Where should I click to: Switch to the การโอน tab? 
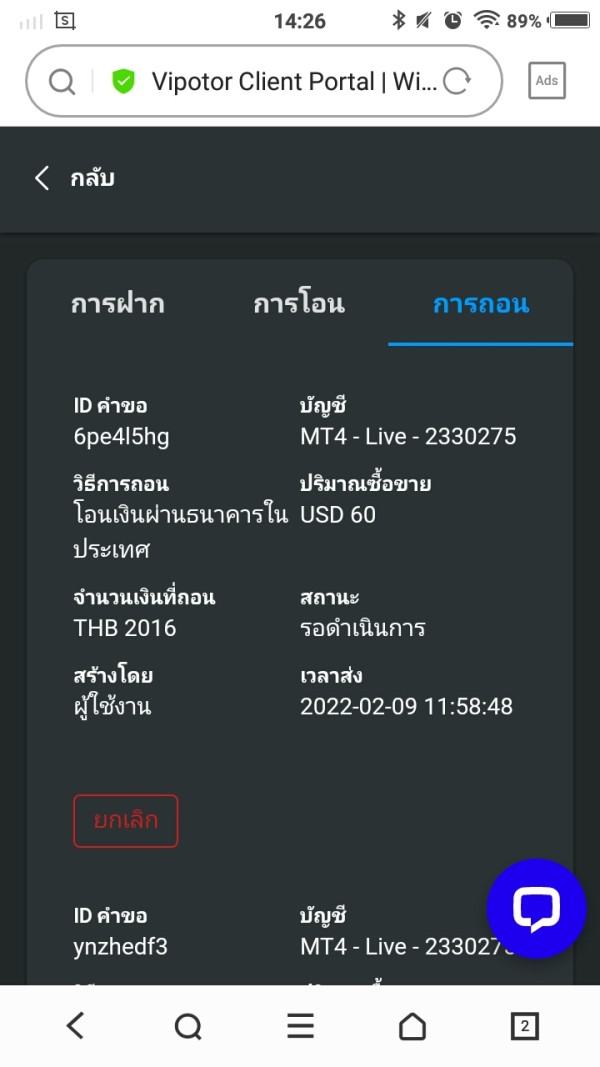[299, 303]
